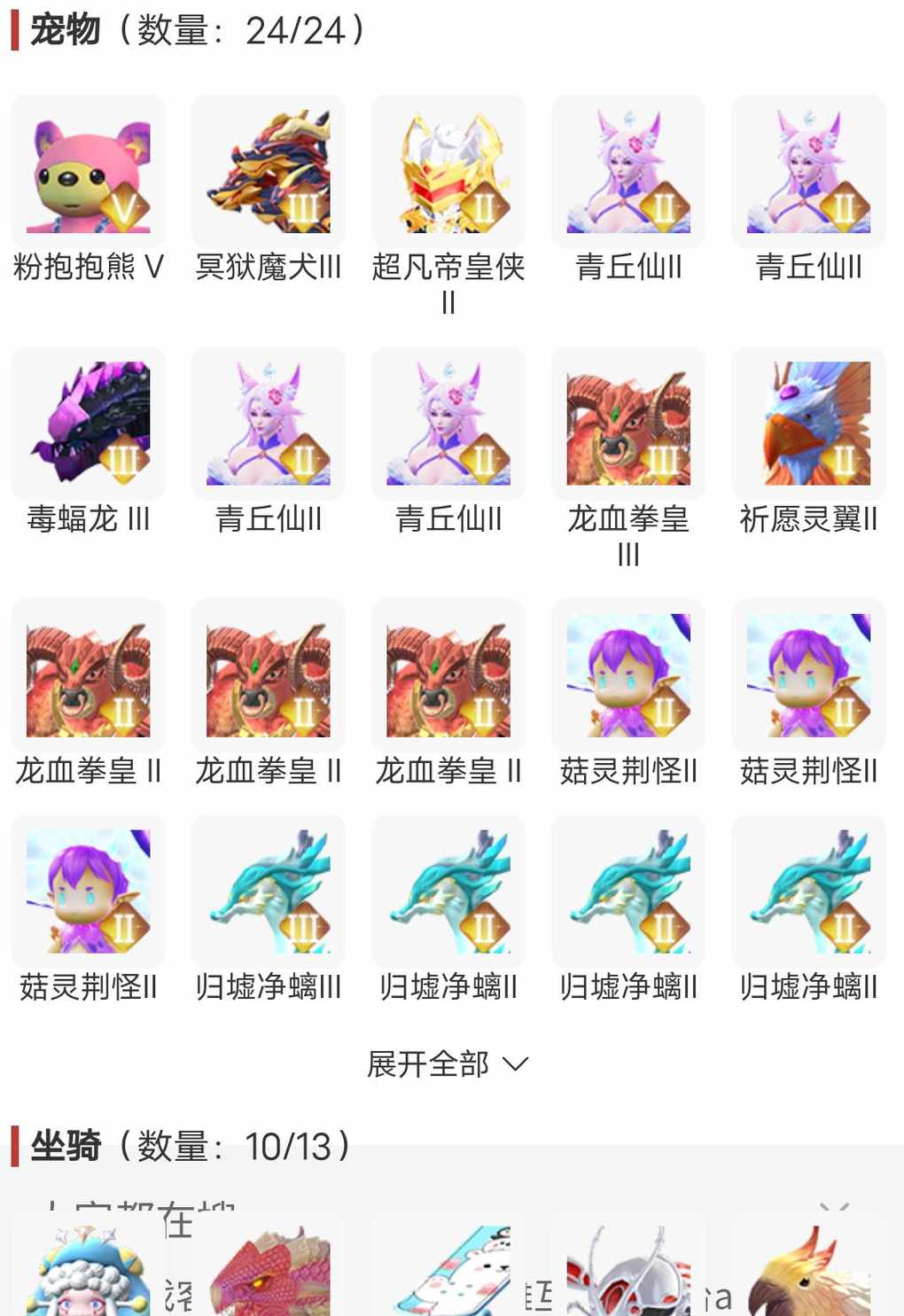
Task: View the 超凡帝皇侠 II pet
Action: [448, 173]
